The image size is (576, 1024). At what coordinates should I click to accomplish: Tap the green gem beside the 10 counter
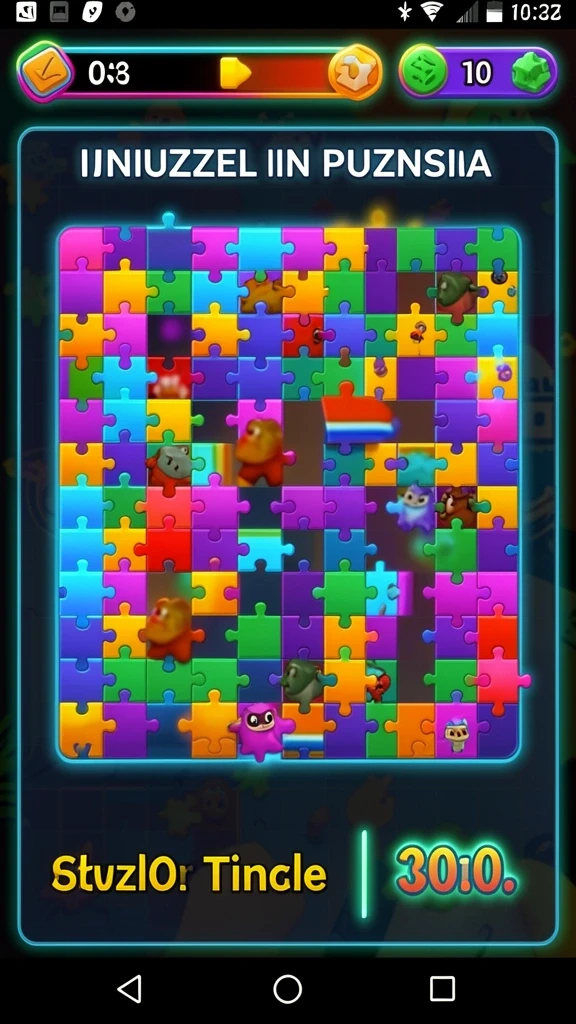530,72
